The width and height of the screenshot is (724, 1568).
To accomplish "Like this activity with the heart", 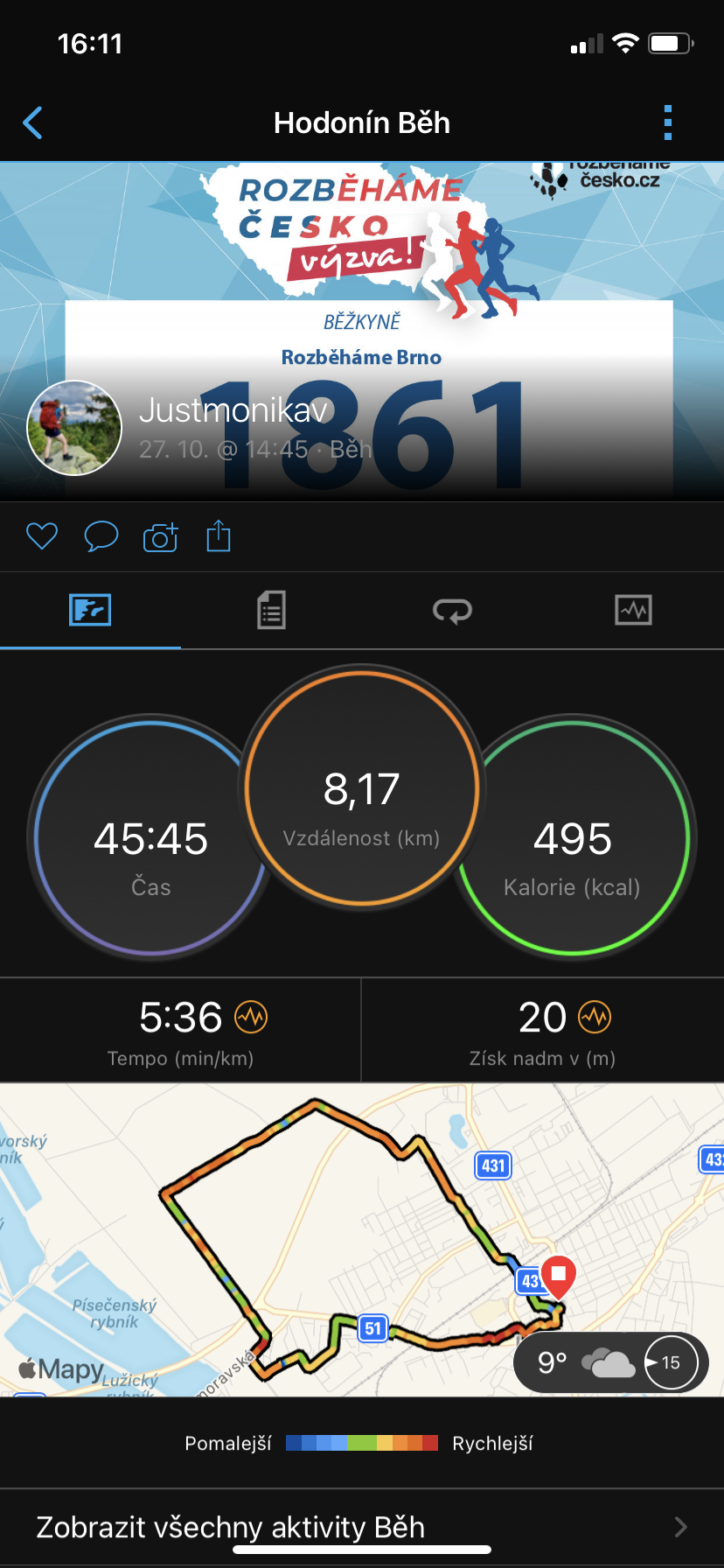I will (x=42, y=535).
